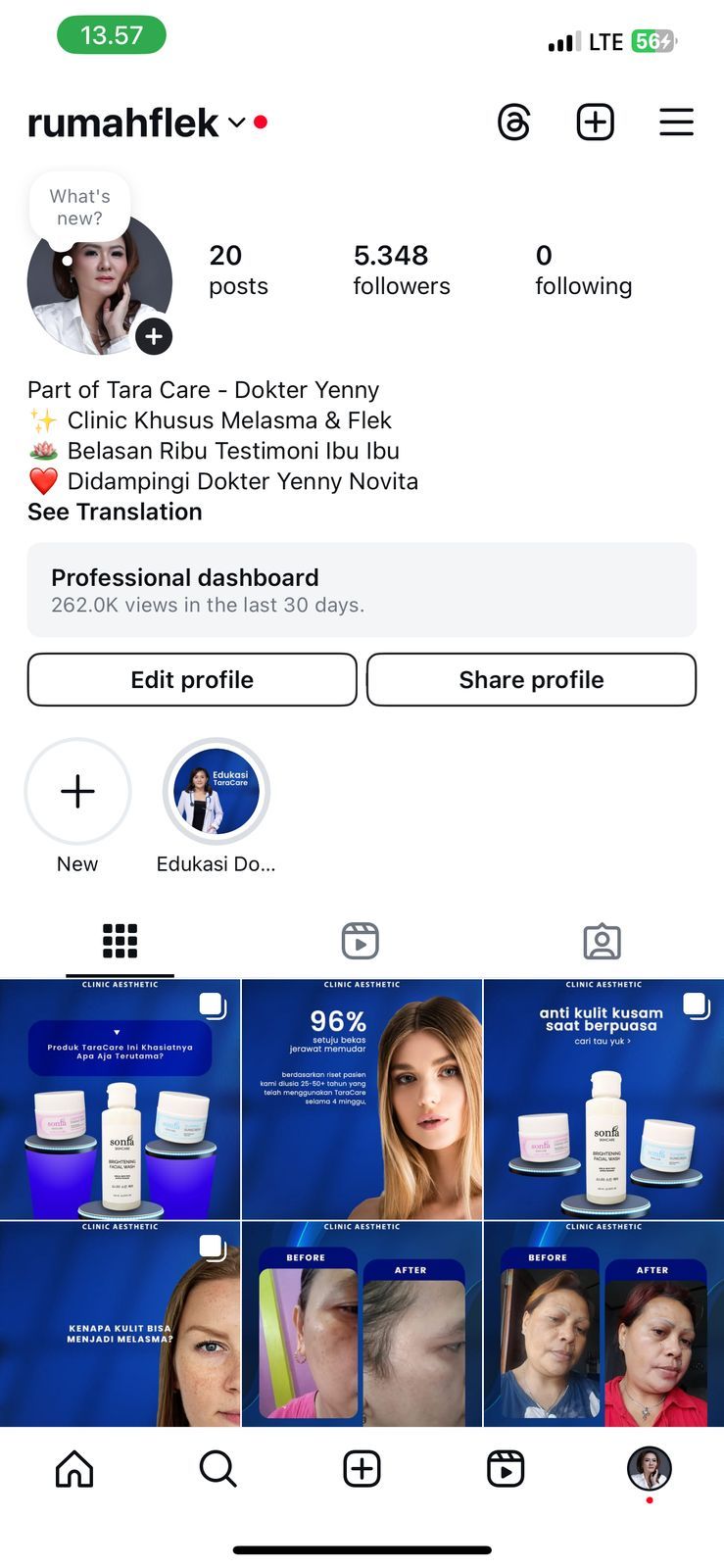Switch to the Reels profile tab

pyautogui.click(x=361, y=941)
